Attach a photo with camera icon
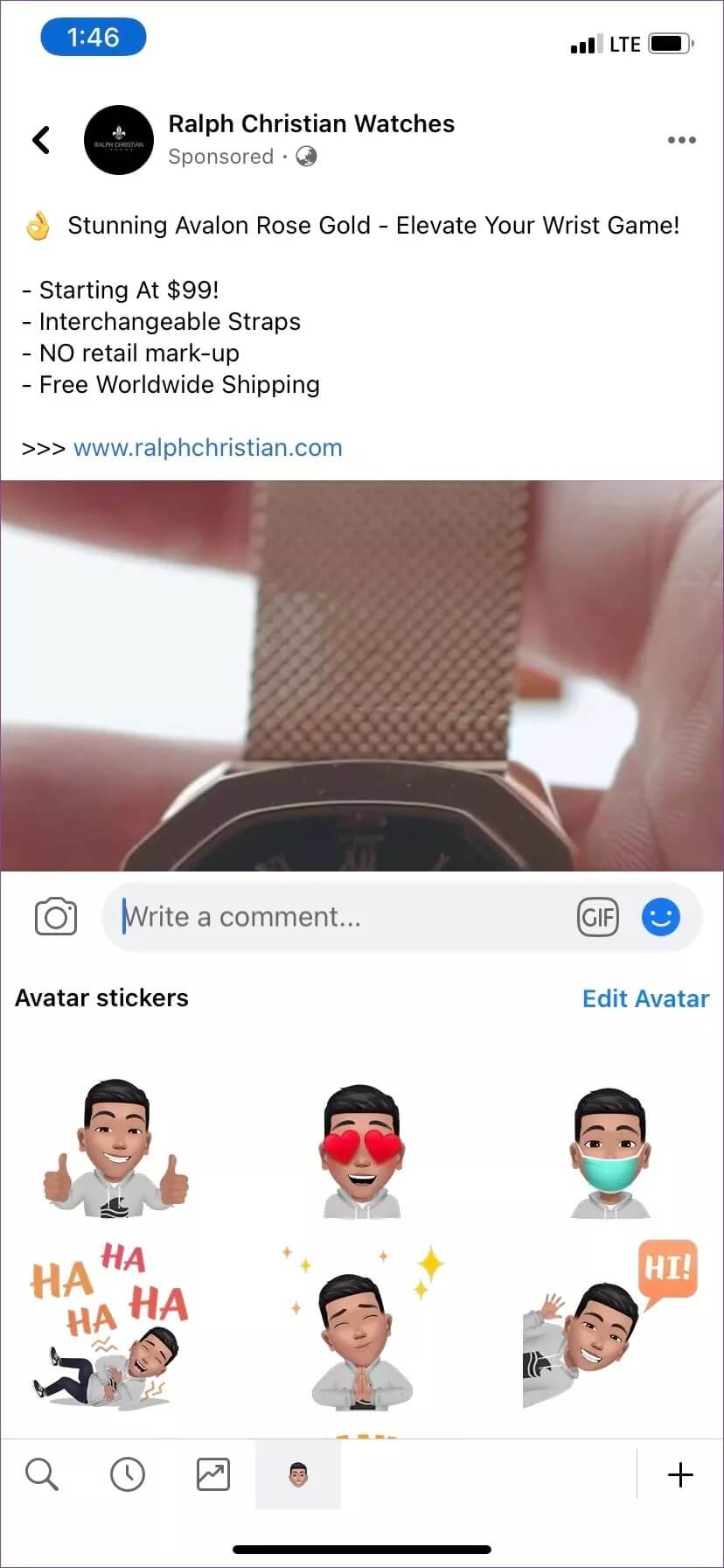Screen dimensions: 724x1568 click(x=56, y=917)
